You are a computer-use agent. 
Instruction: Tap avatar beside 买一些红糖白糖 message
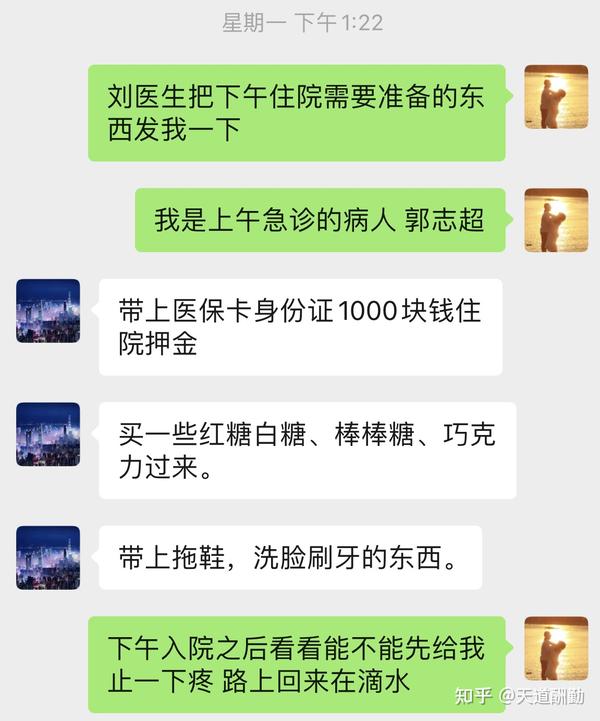[48, 434]
